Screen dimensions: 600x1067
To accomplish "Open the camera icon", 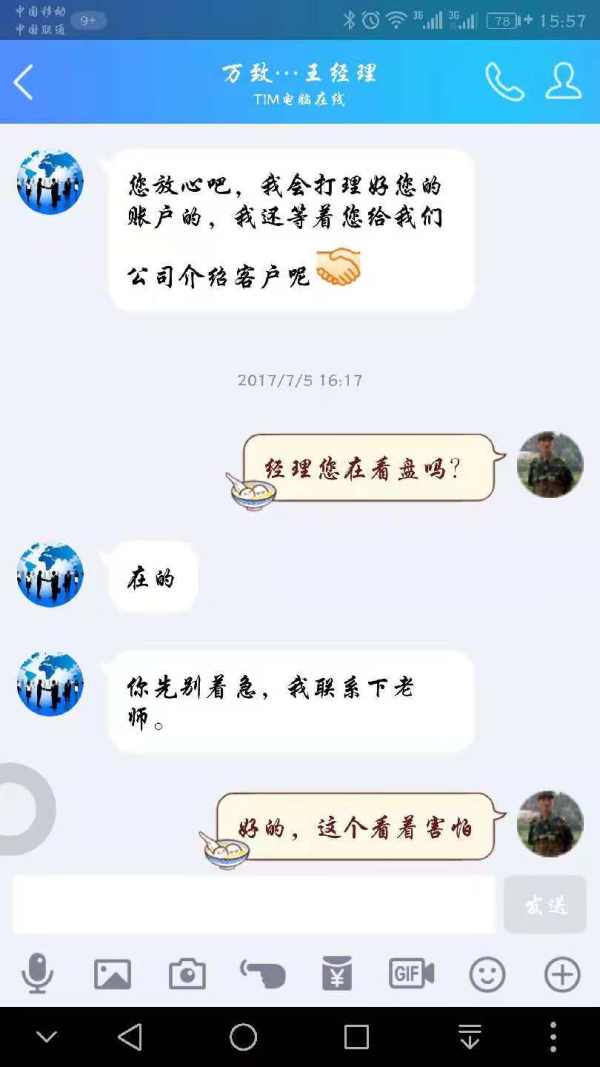I will pyautogui.click(x=187, y=973).
